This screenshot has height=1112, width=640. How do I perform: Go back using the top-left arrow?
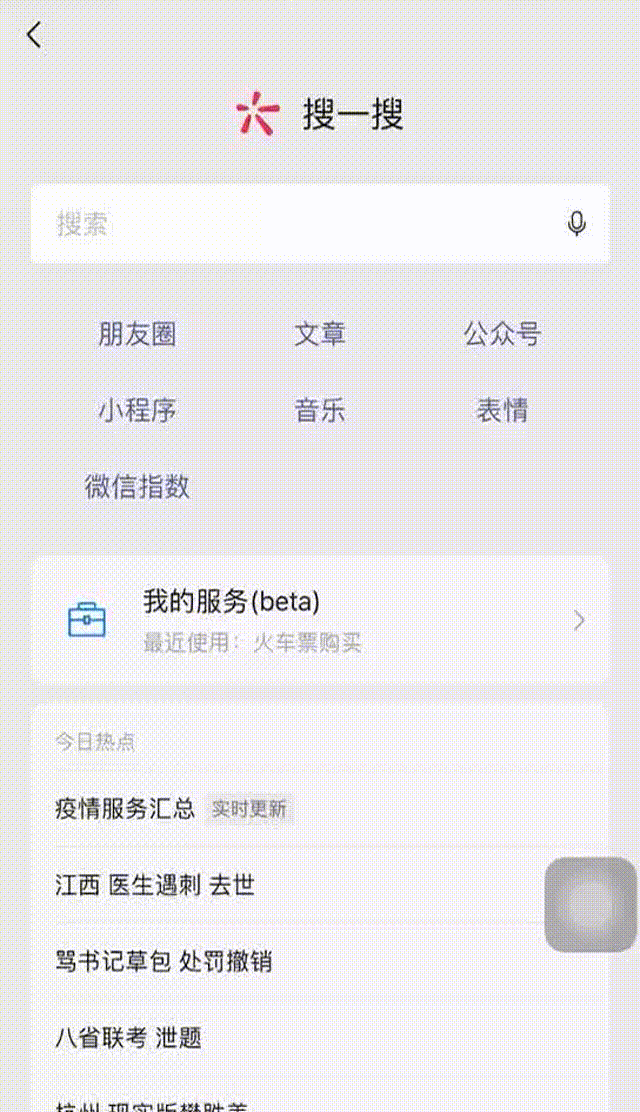(x=34, y=34)
